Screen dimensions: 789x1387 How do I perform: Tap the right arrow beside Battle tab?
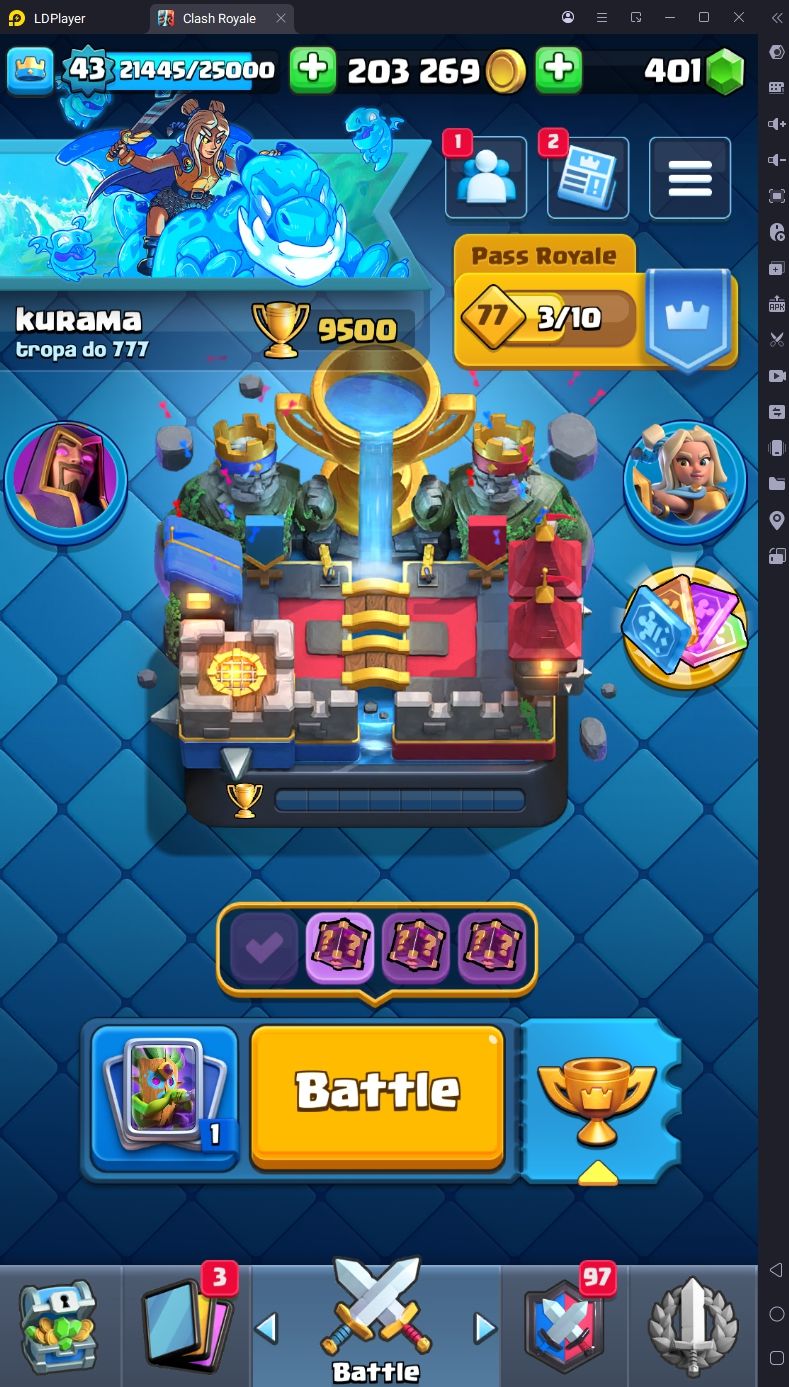pos(485,1328)
